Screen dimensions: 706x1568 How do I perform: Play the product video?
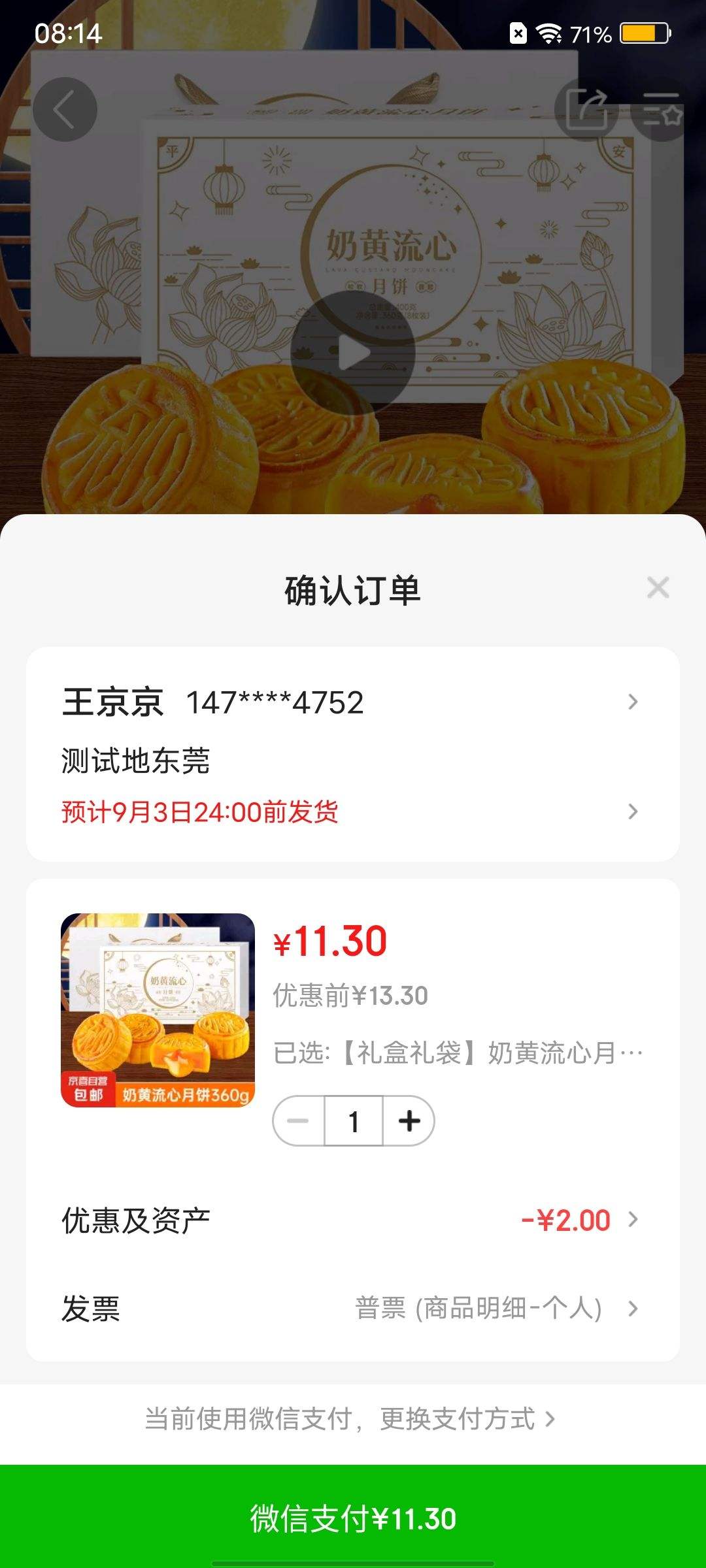353,353
